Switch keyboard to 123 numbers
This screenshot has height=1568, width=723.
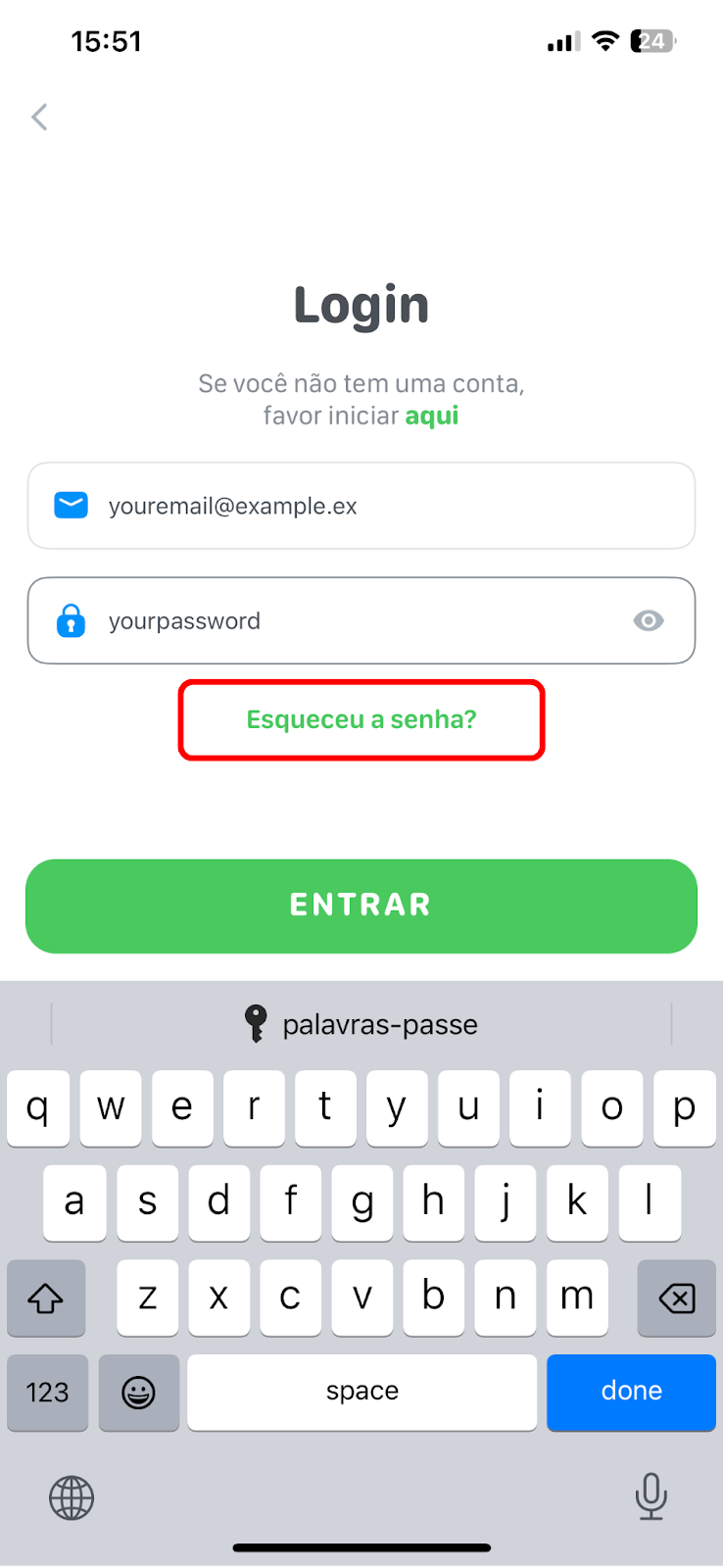(47, 1392)
